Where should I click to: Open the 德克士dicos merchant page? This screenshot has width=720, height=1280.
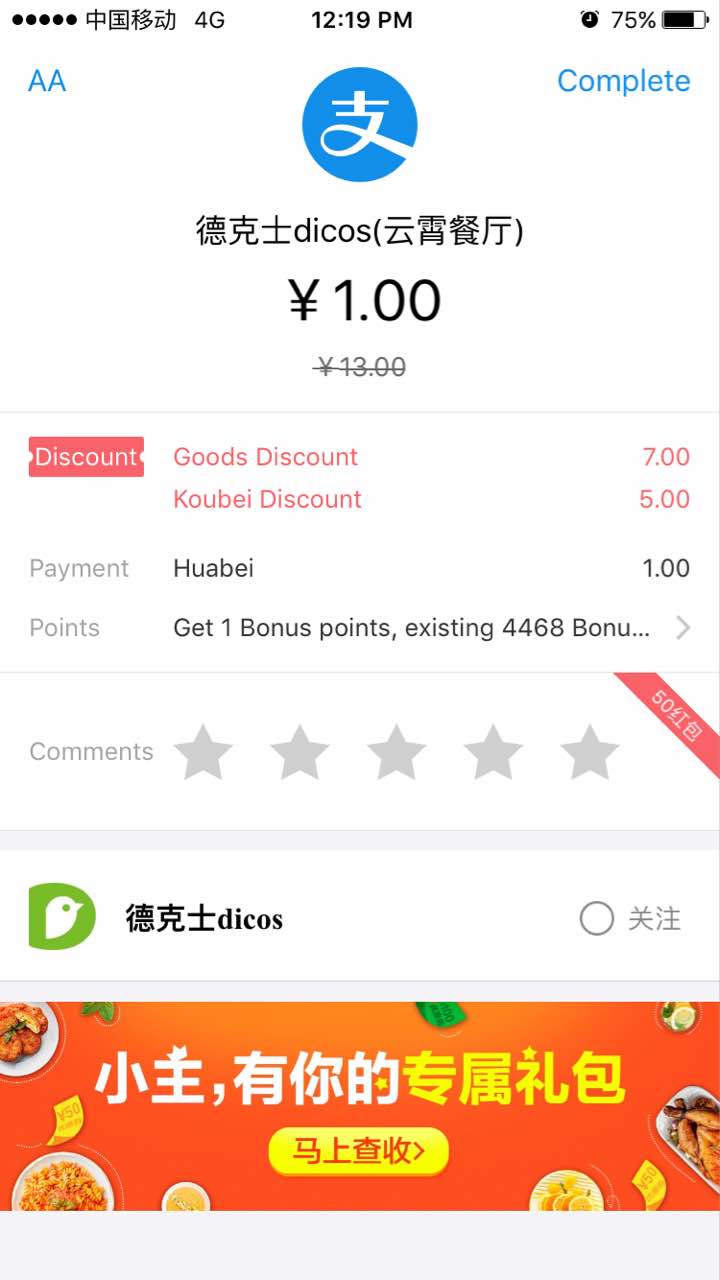[204, 918]
